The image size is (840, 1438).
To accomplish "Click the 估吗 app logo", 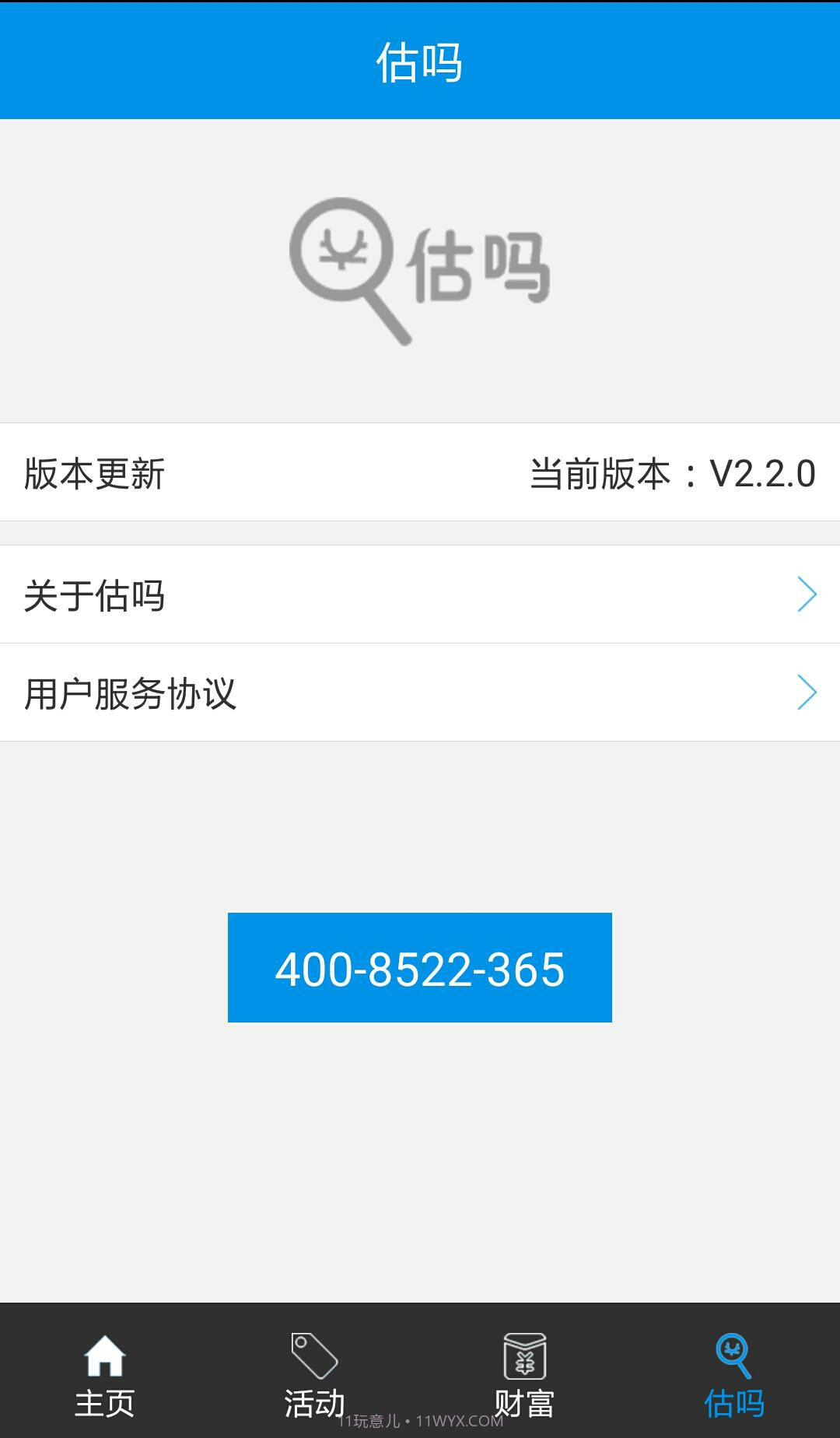I will 420,272.
